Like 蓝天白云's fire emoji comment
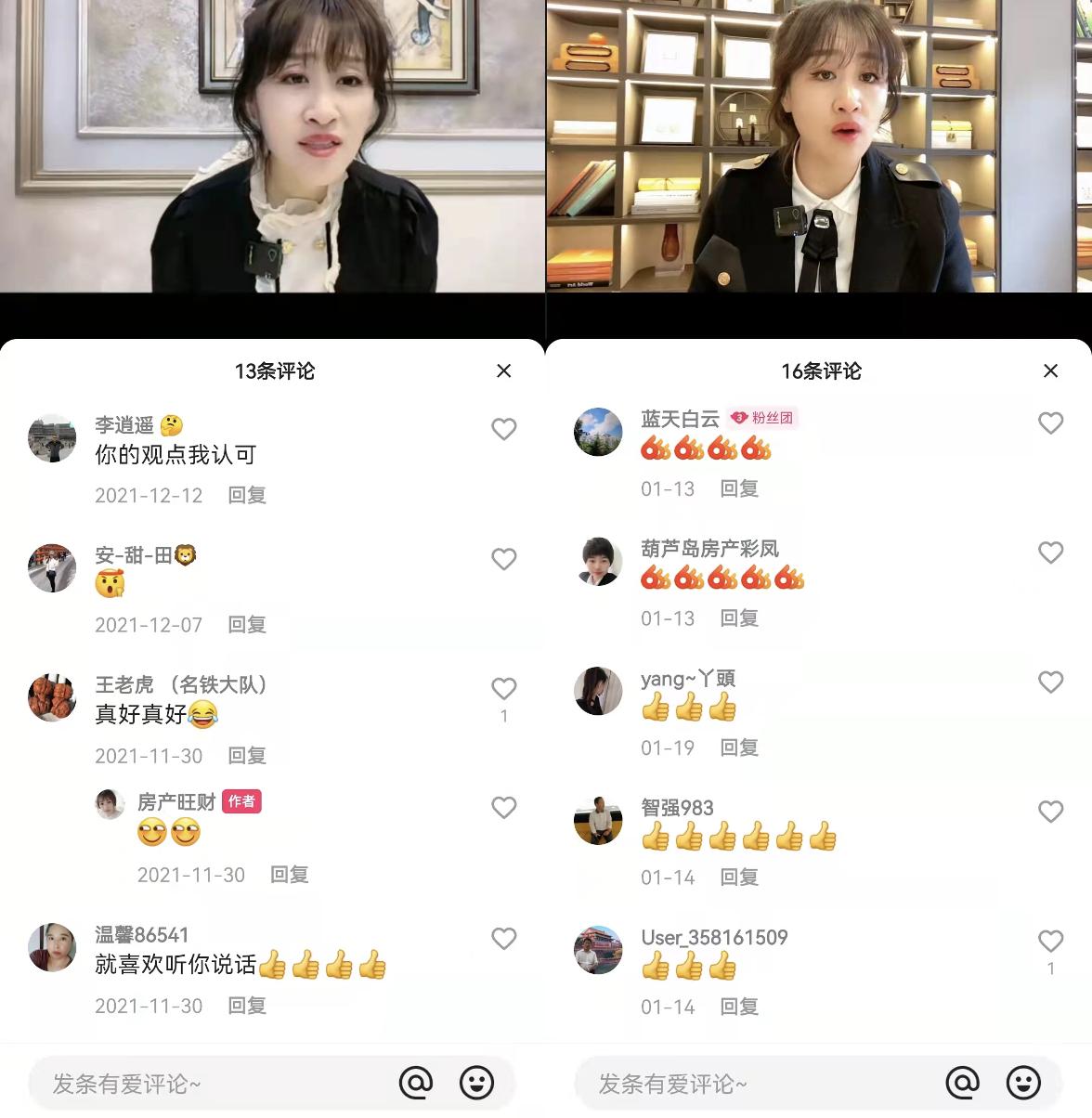Viewport: 1092px width, 1118px height. [x=1051, y=422]
